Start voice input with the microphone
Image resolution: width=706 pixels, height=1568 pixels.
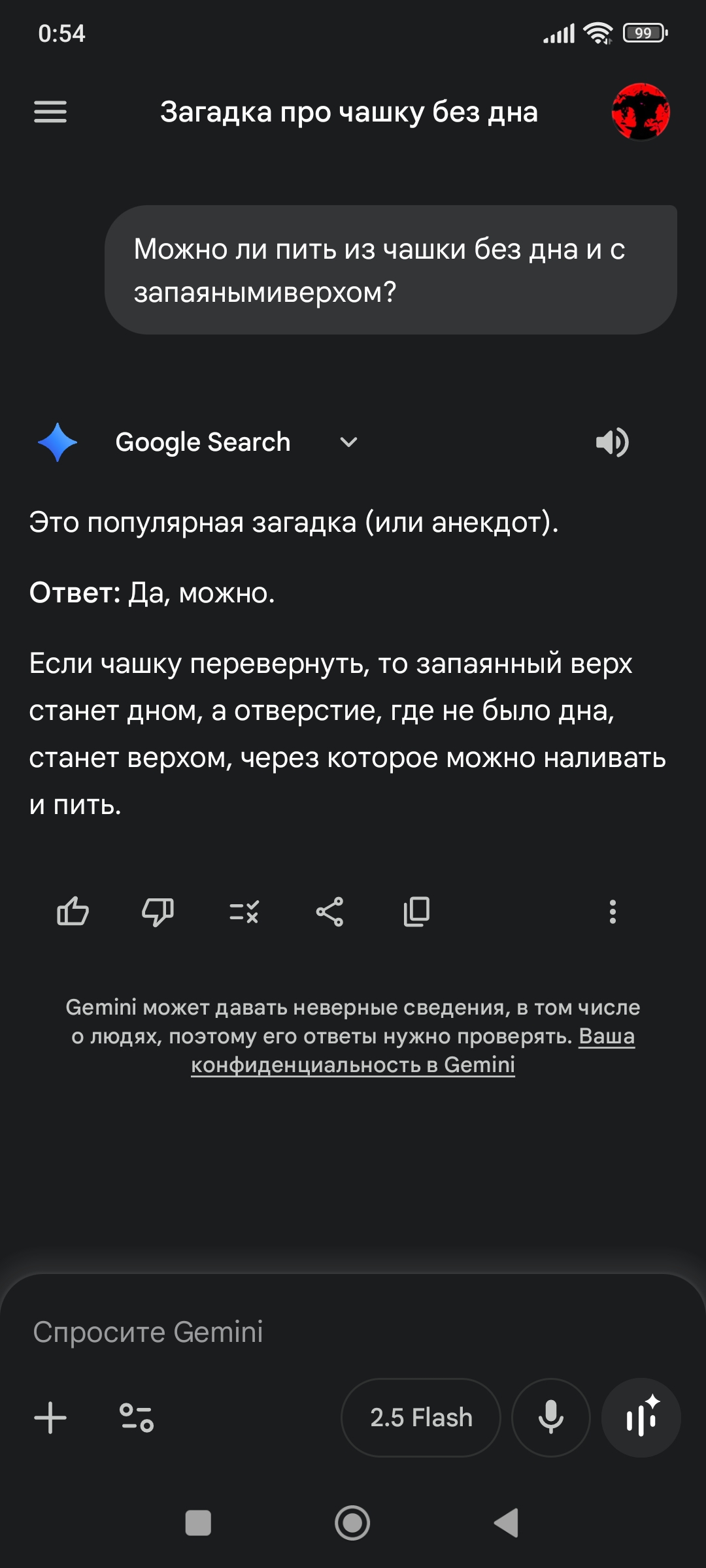point(550,1418)
